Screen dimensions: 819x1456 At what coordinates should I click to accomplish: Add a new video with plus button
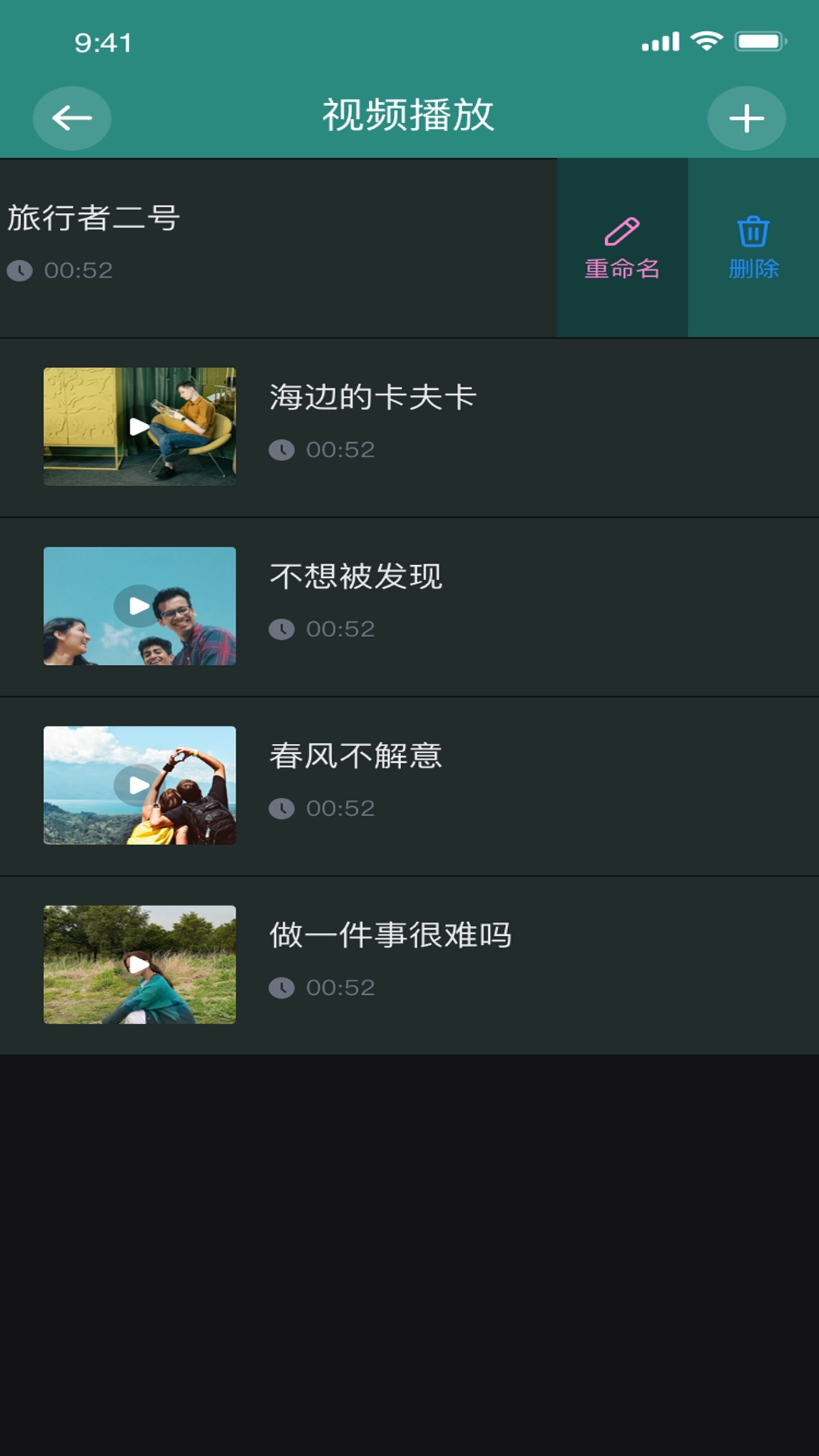746,118
